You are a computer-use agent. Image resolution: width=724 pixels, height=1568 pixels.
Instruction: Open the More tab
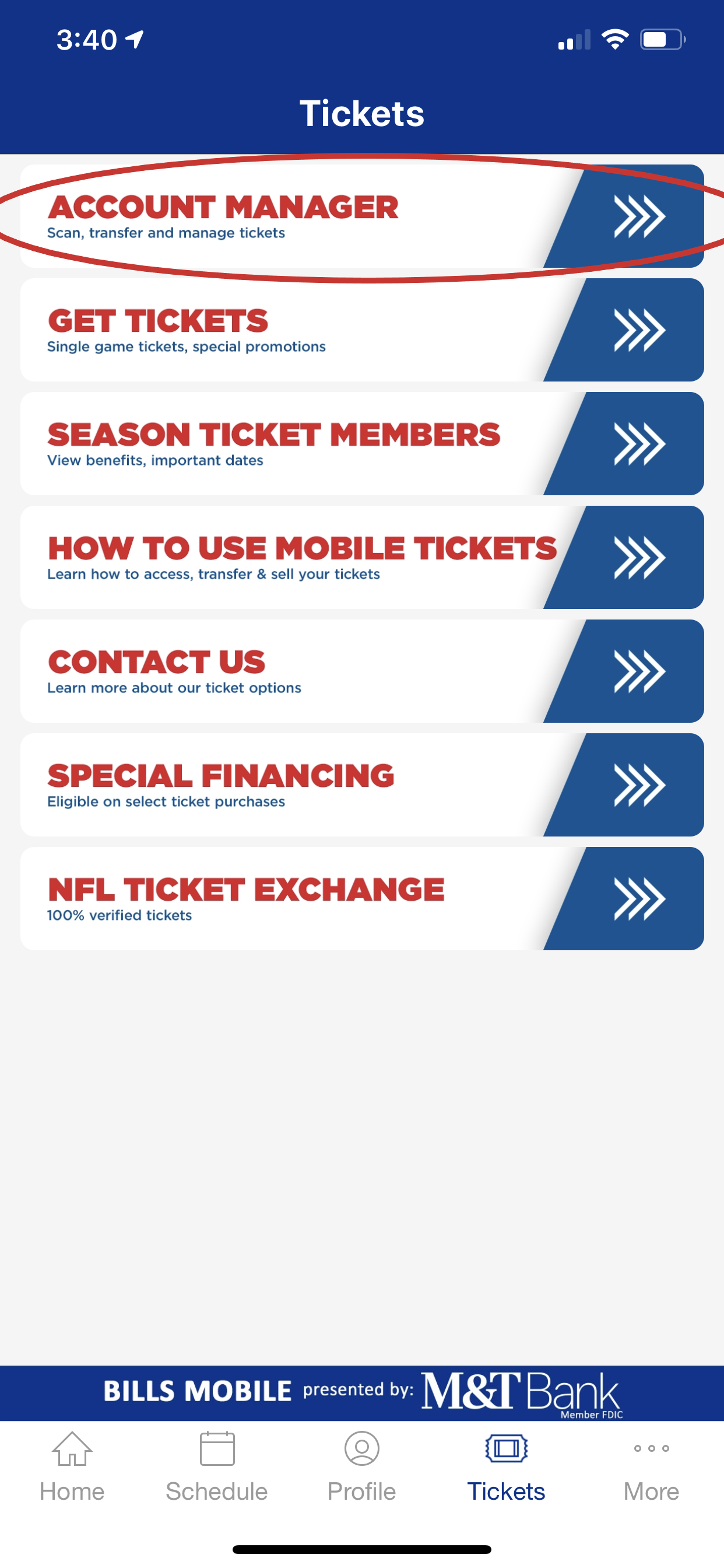(x=651, y=1467)
